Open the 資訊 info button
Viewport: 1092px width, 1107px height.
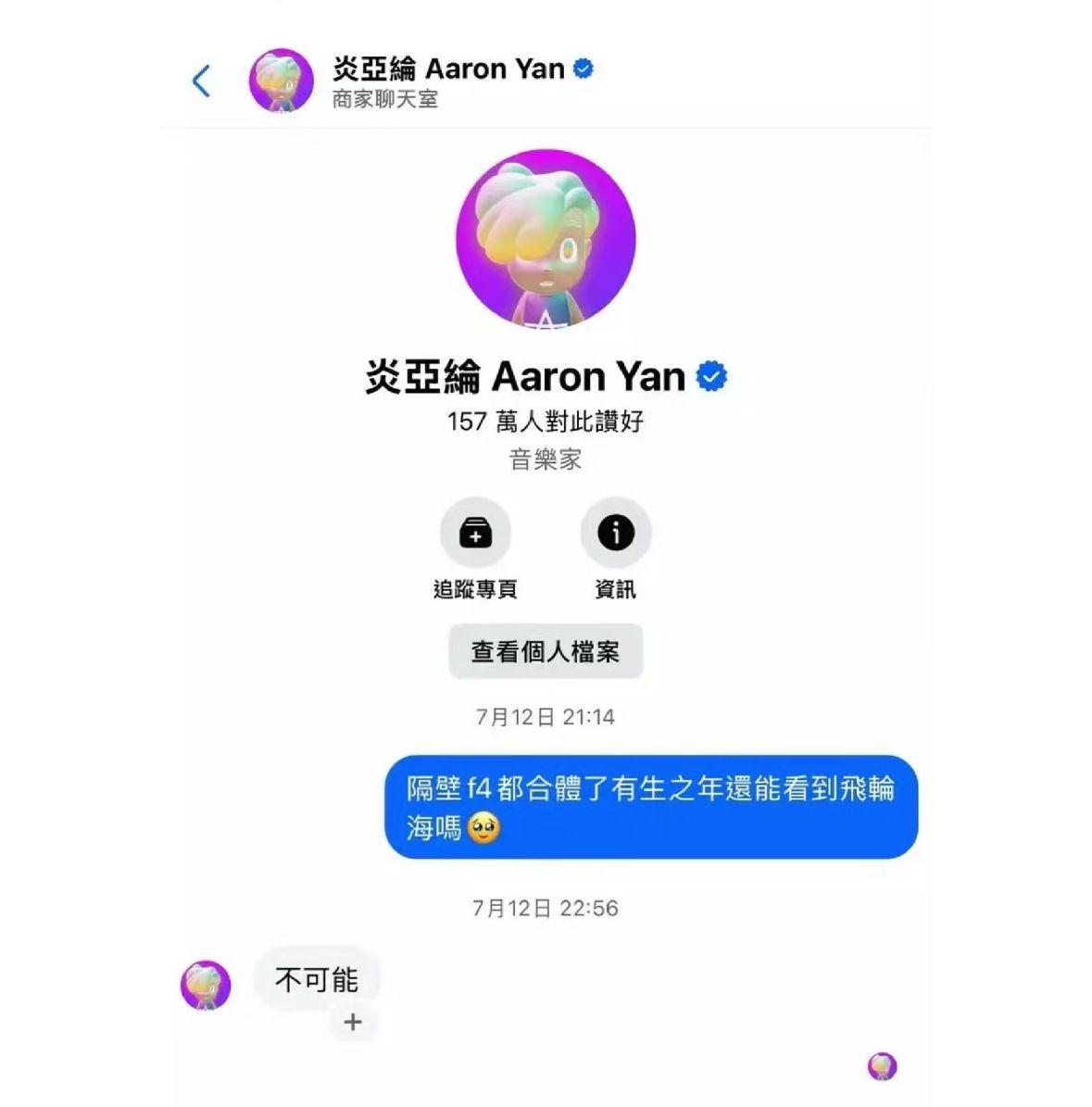616,534
